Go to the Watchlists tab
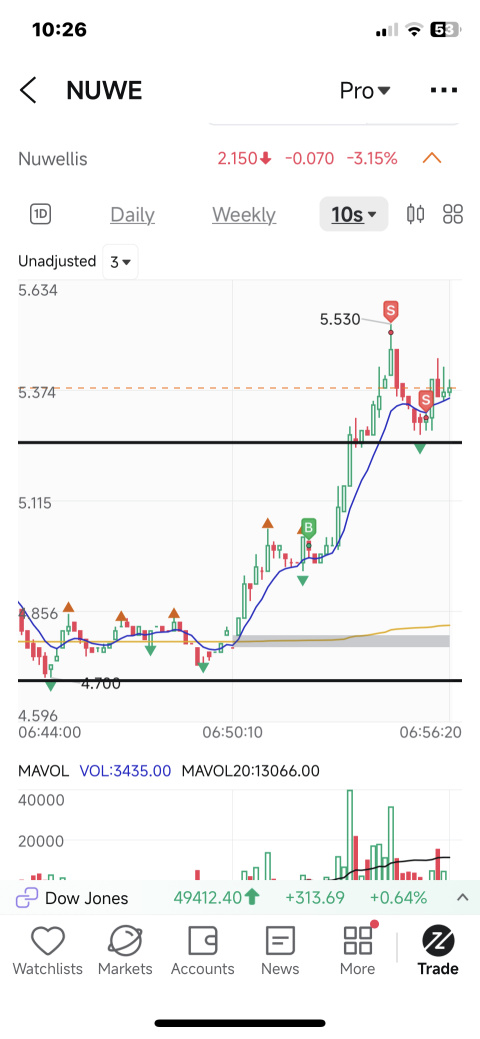This screenshot has width=480, height=1039. click(48, 951)
